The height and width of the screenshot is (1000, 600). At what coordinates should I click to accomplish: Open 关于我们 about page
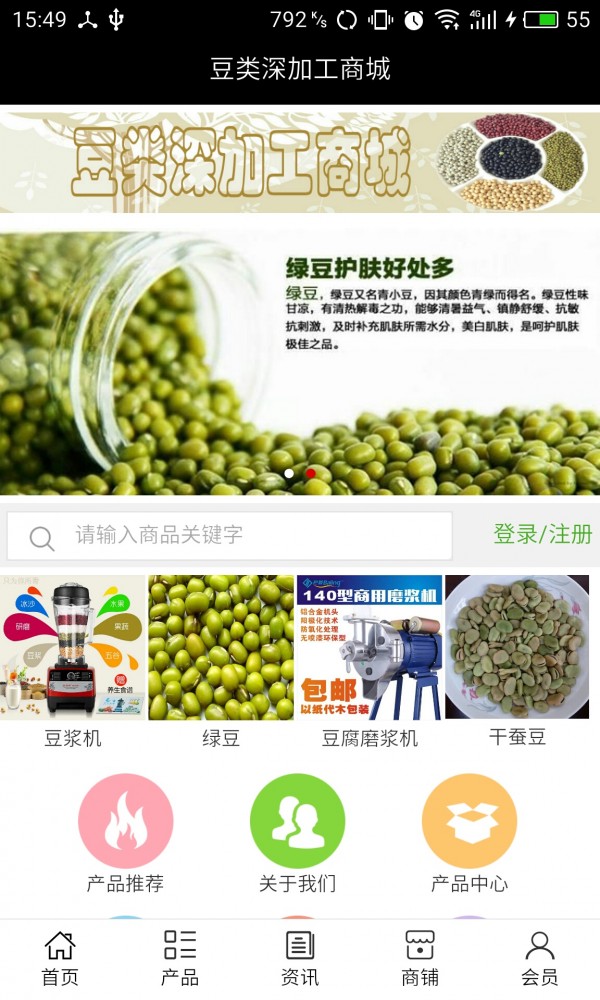point(298,833)
